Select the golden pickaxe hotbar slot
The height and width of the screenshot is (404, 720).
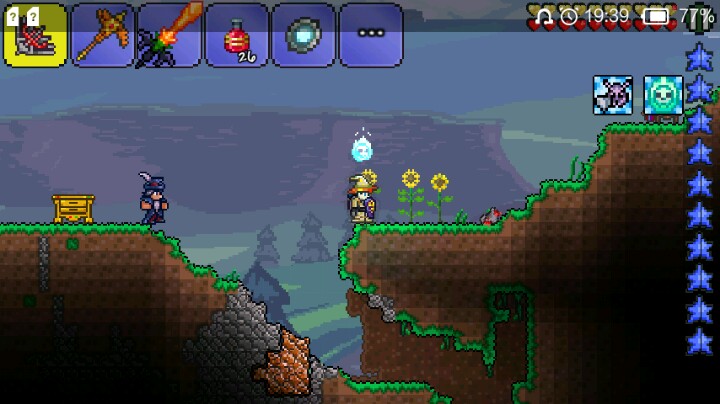102,35
